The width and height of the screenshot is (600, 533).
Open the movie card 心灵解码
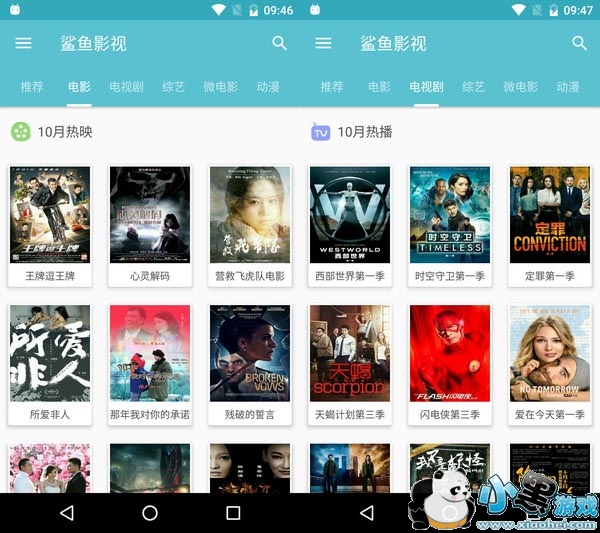pos(150,224)
